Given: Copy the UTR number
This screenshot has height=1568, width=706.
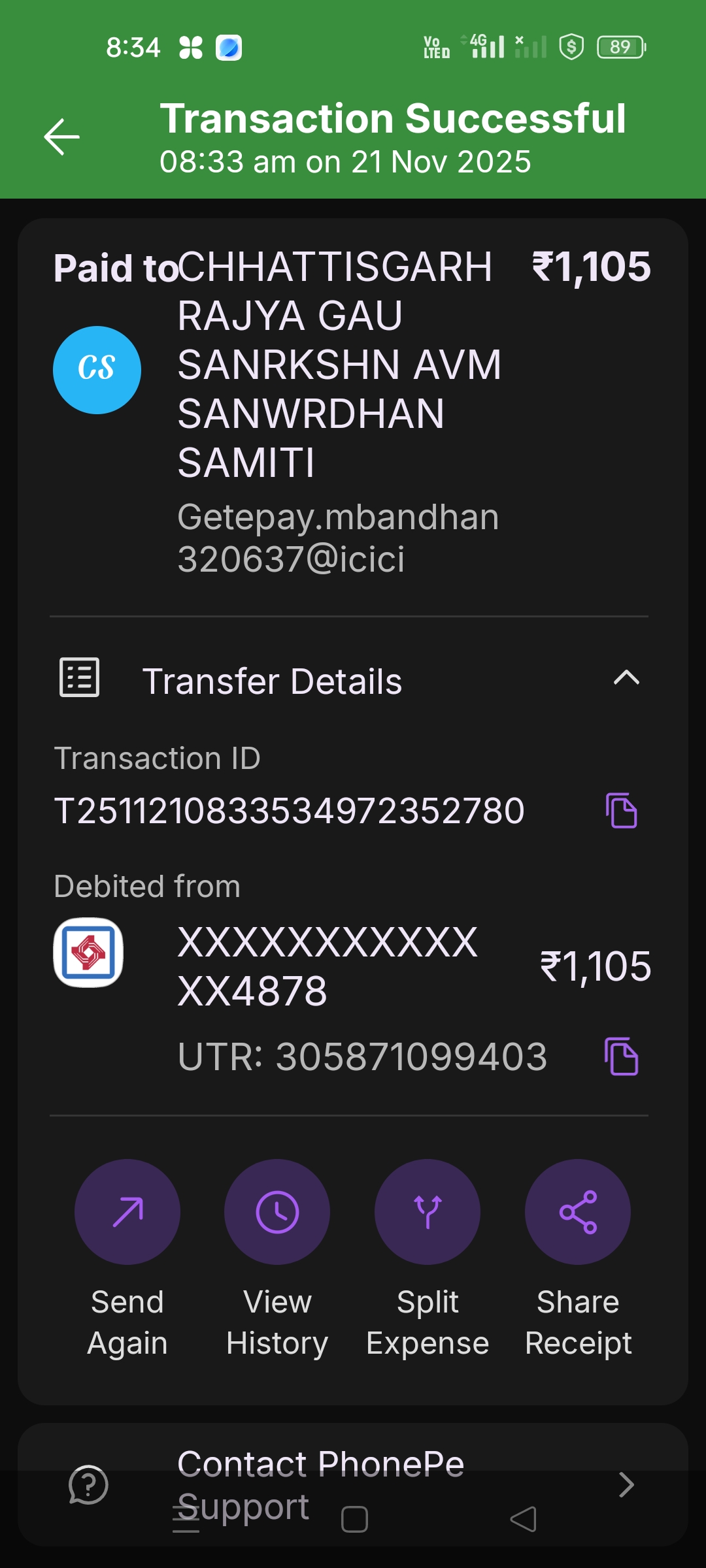Looking at the screenshot, I should pos(621,1056).
